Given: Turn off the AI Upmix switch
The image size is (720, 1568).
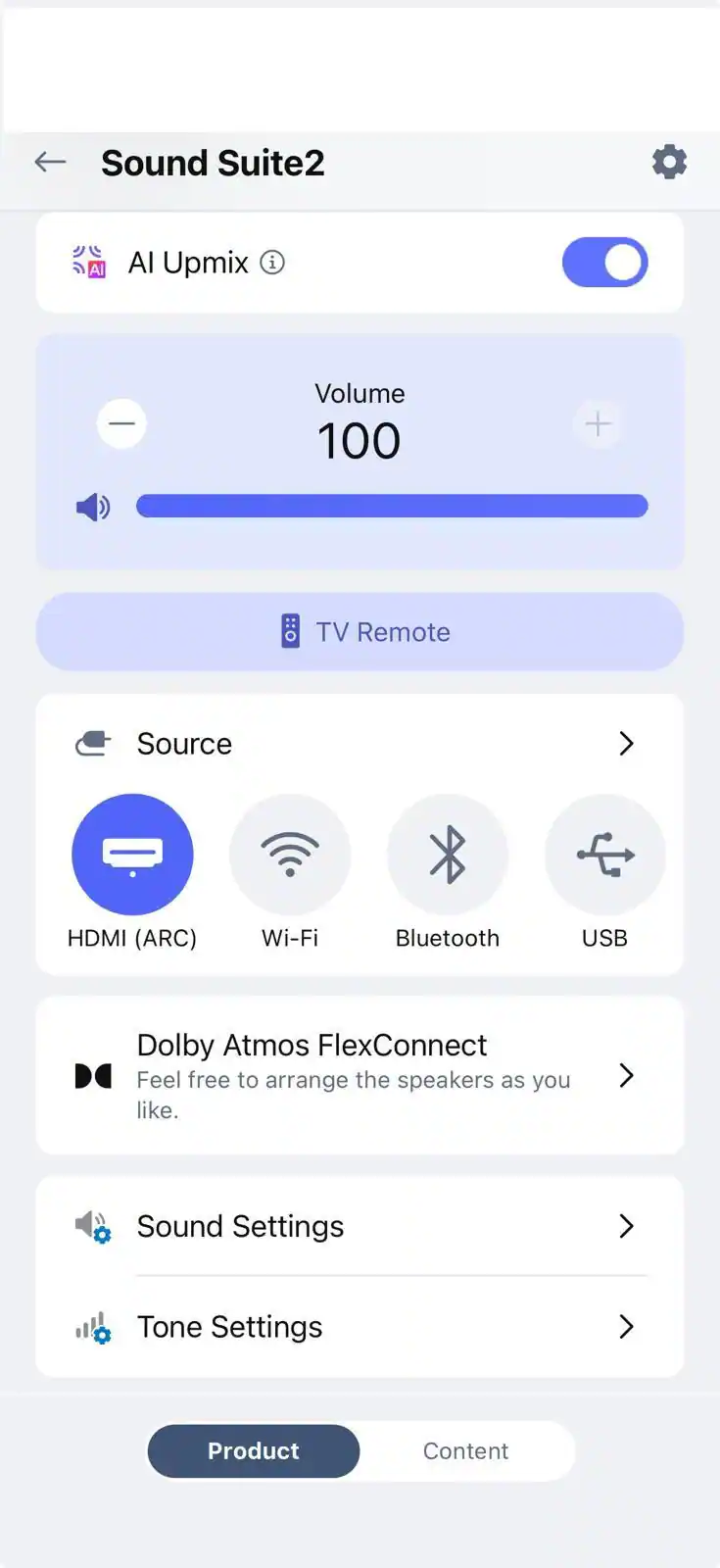Looking at the screenshot, I should pyautogui.click(x=604, y=263).
